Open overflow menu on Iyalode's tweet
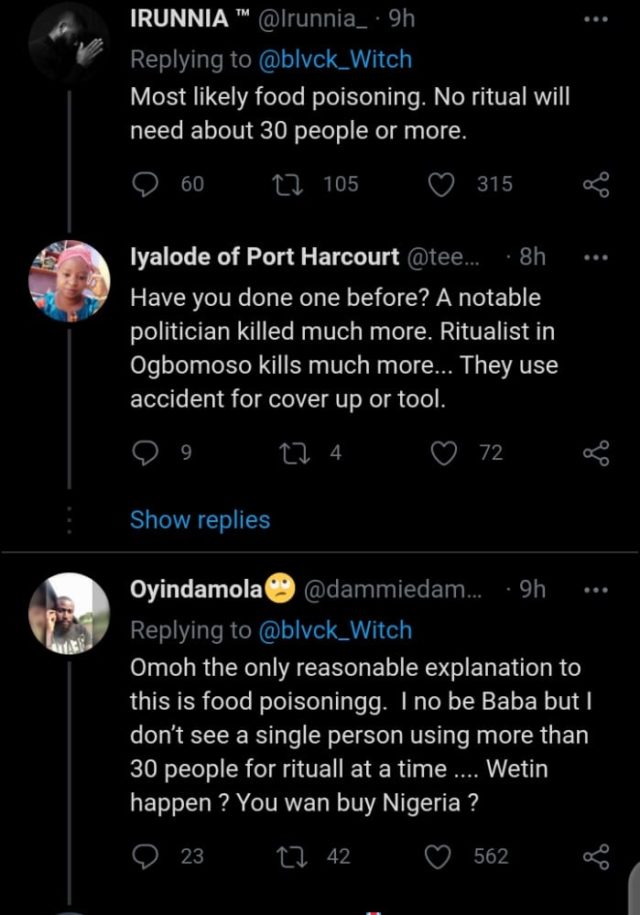This screenshot has width=640, height=915. 597,256
